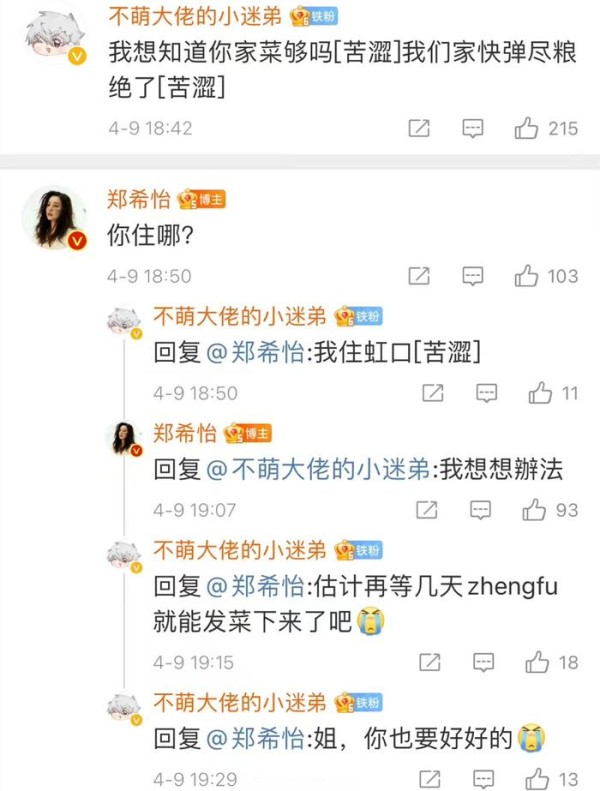Screen dimensions: 600x791
Task: Like the reply '姐,你也要好好的'
Action: (x=539, y=778)
